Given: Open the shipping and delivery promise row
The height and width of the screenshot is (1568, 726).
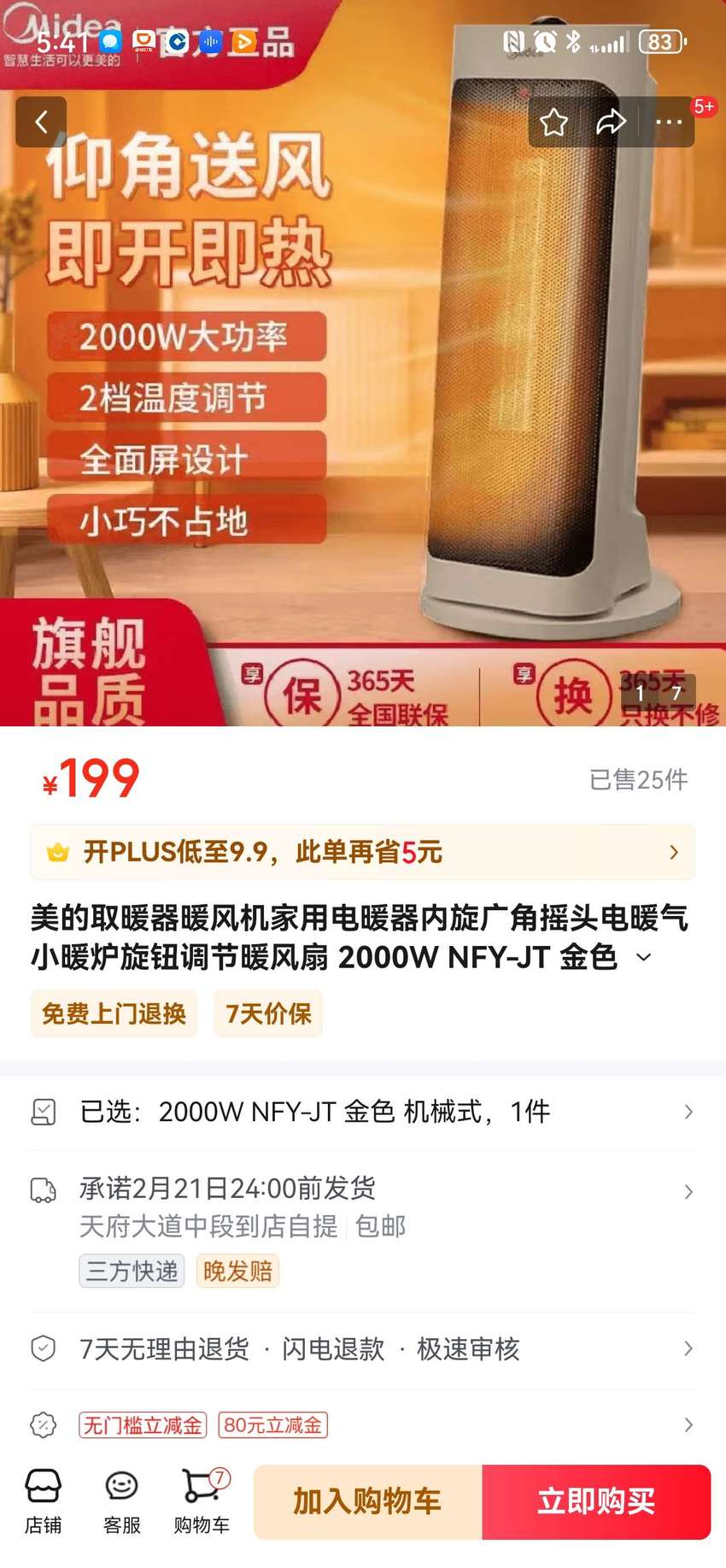Looking at the screenshot, I should tap(363, 1229).
